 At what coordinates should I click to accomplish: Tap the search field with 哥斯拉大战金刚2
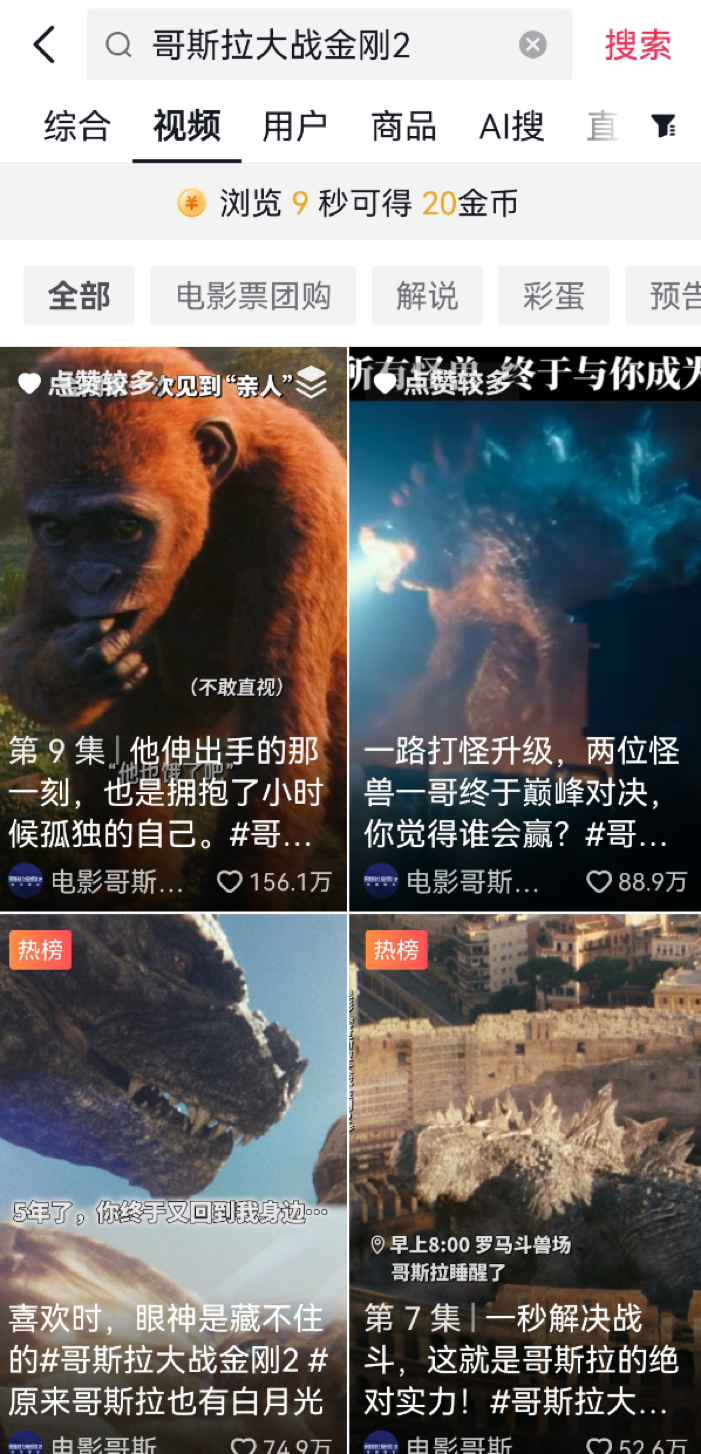[320, 45]
